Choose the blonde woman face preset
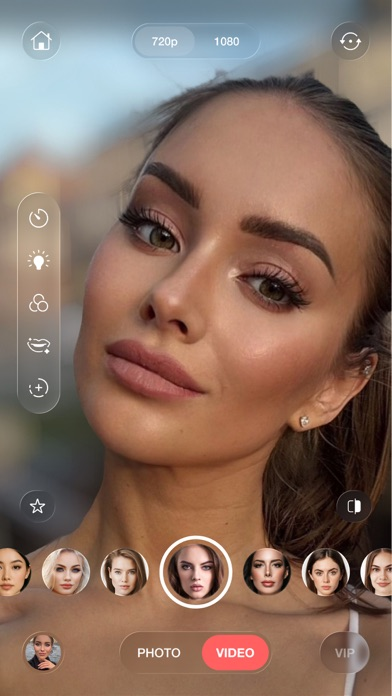Screen dimensions: 392x696 pyautogui.click(x=66, y=571)
